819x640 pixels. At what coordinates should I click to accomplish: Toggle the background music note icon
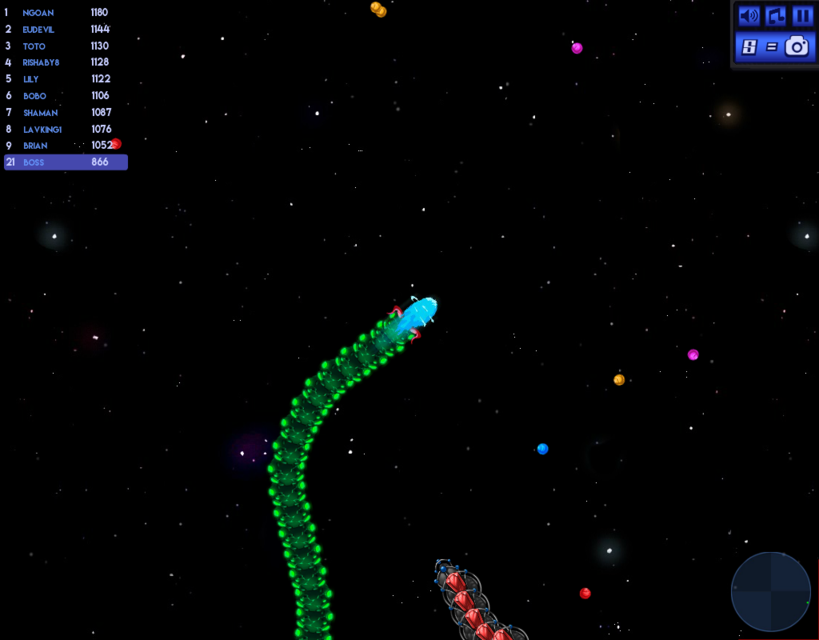[x=776, y=16]
